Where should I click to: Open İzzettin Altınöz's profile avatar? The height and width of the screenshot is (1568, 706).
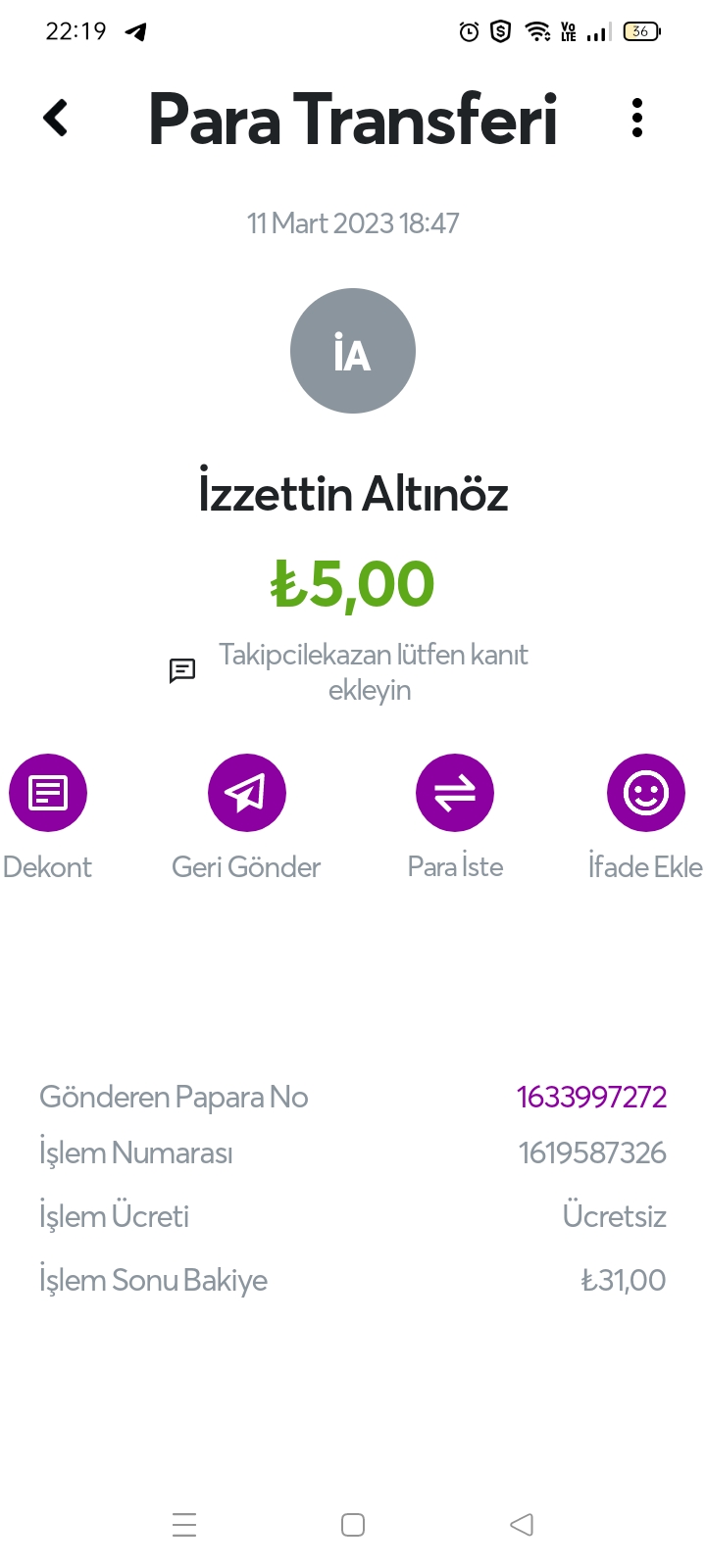coord(353,351)
